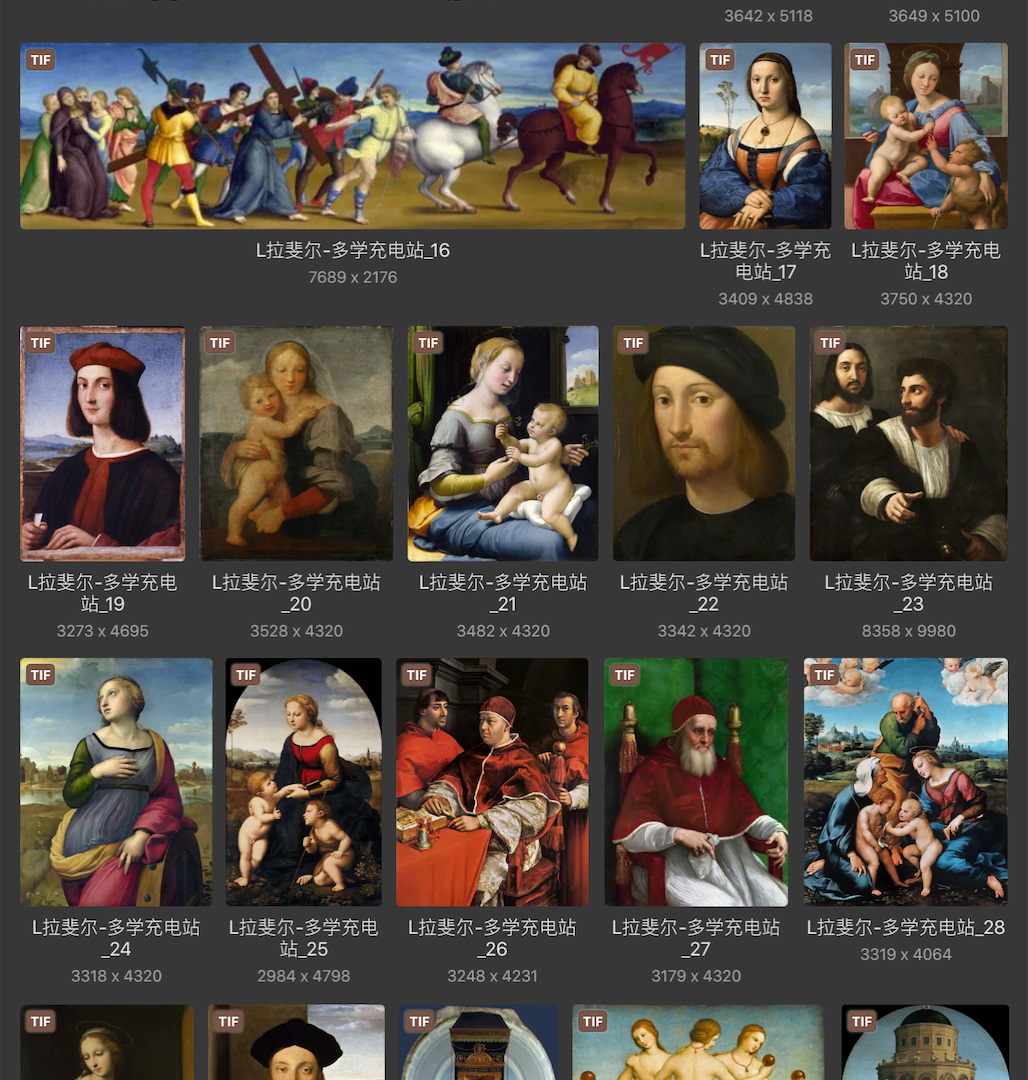Image resolution: width=1028 pixels, height=1080 pixels.
Task: Click the dimensions text 7689 x 2176
Action: point(352,277)
